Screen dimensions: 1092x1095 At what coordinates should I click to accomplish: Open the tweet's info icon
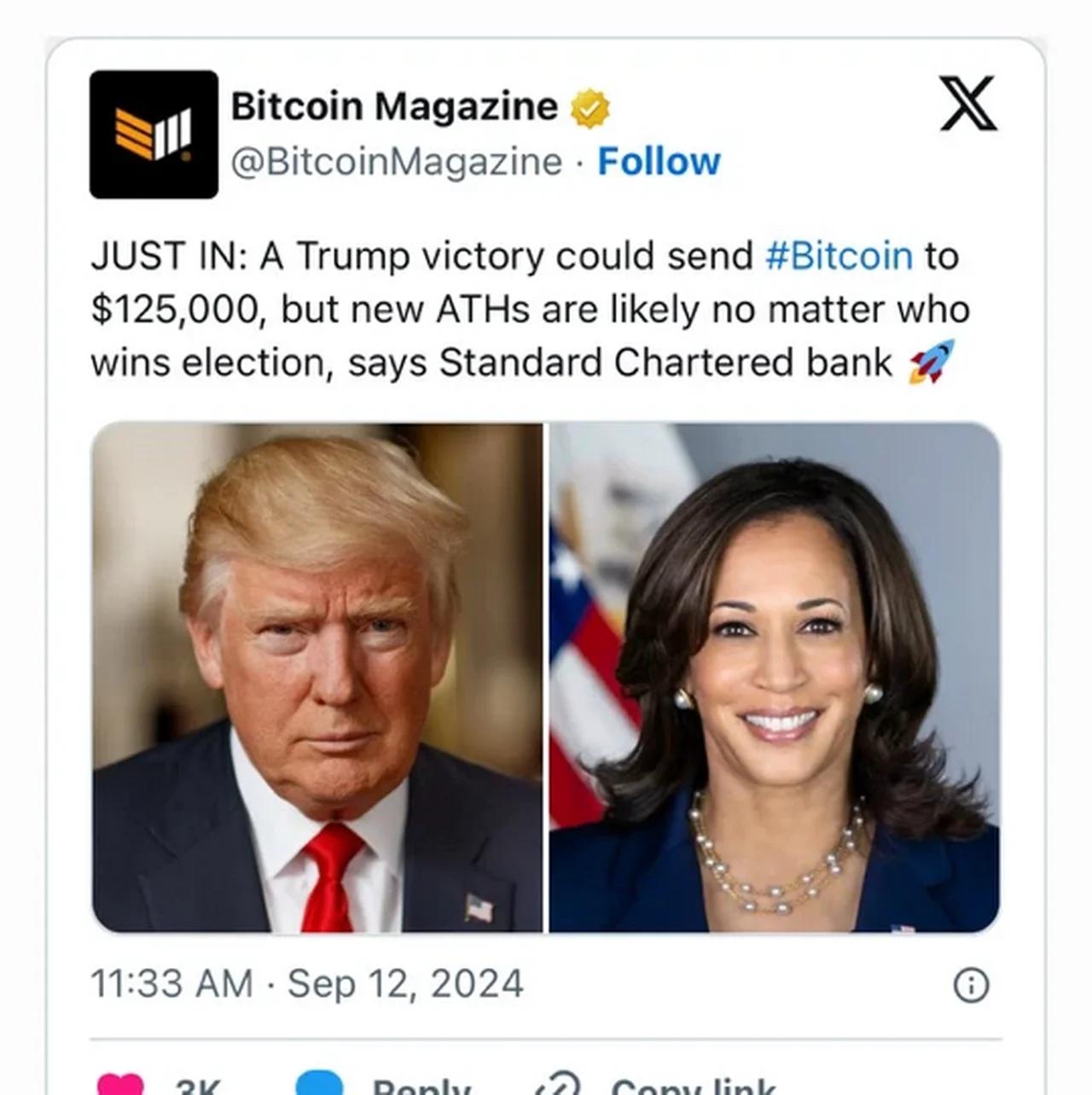[x=971, y=985]
